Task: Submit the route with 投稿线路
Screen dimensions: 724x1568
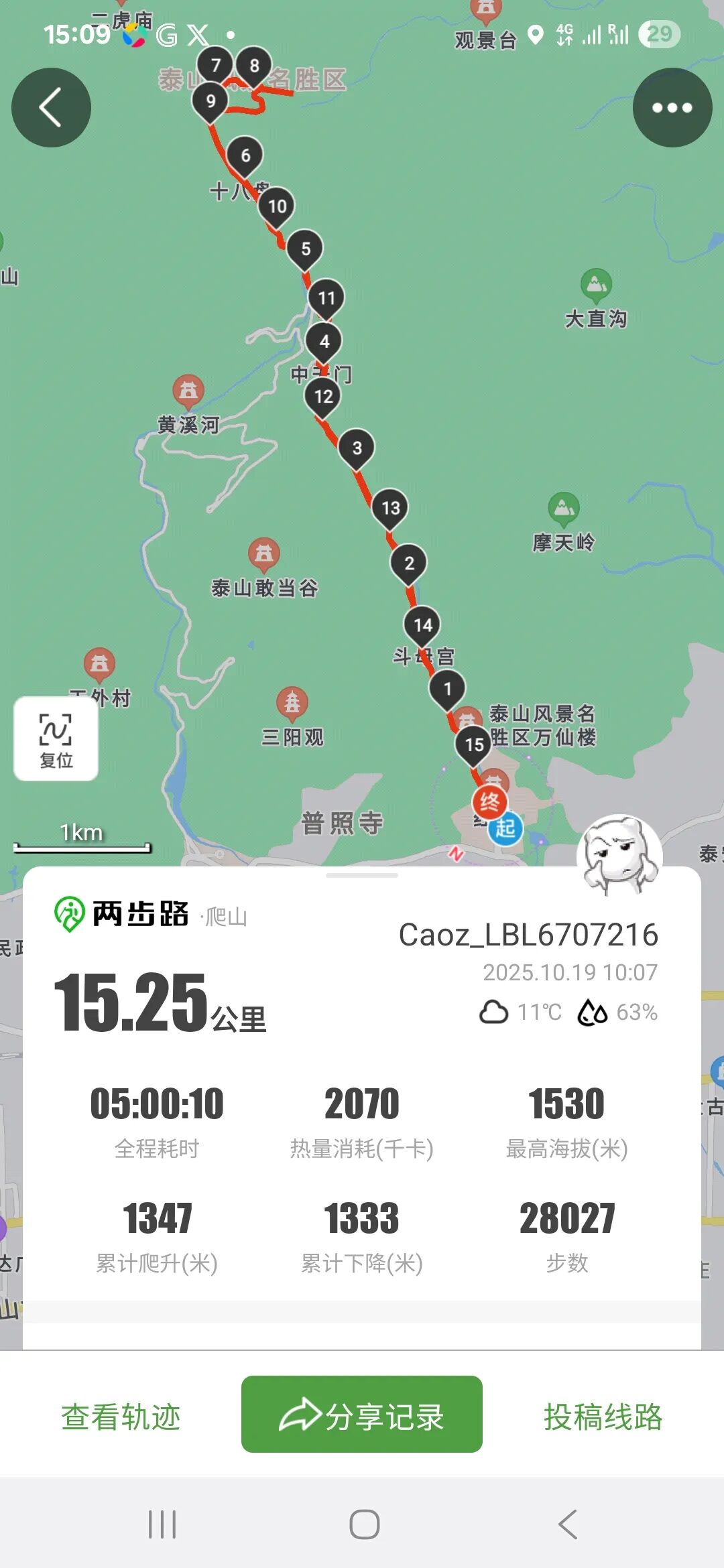Action: [603, 1417]
